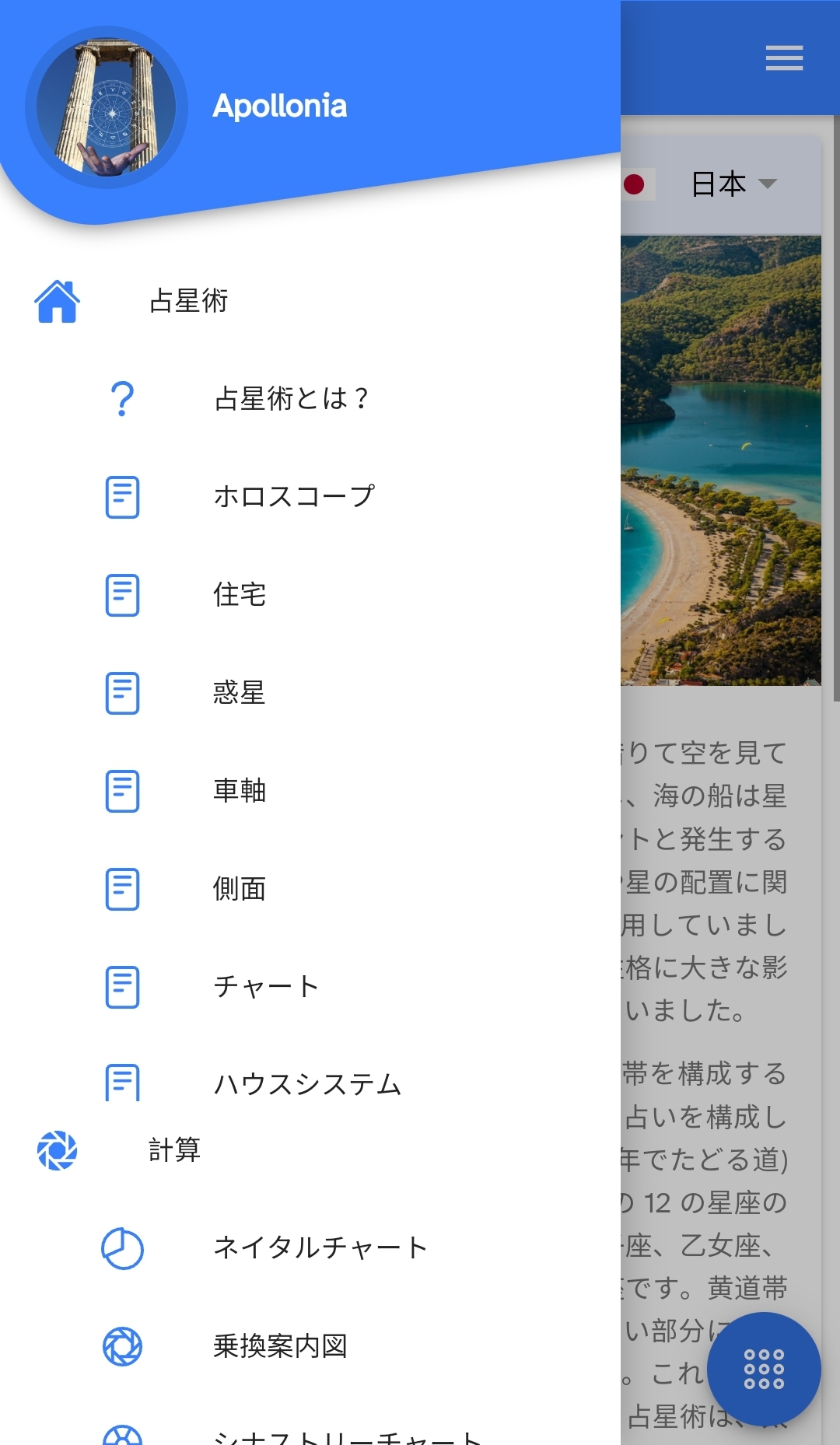Image resolution: width=840 pixels, height=1445 pixels.
Task: Select チャート in the drawer
Action: point(310,987)
